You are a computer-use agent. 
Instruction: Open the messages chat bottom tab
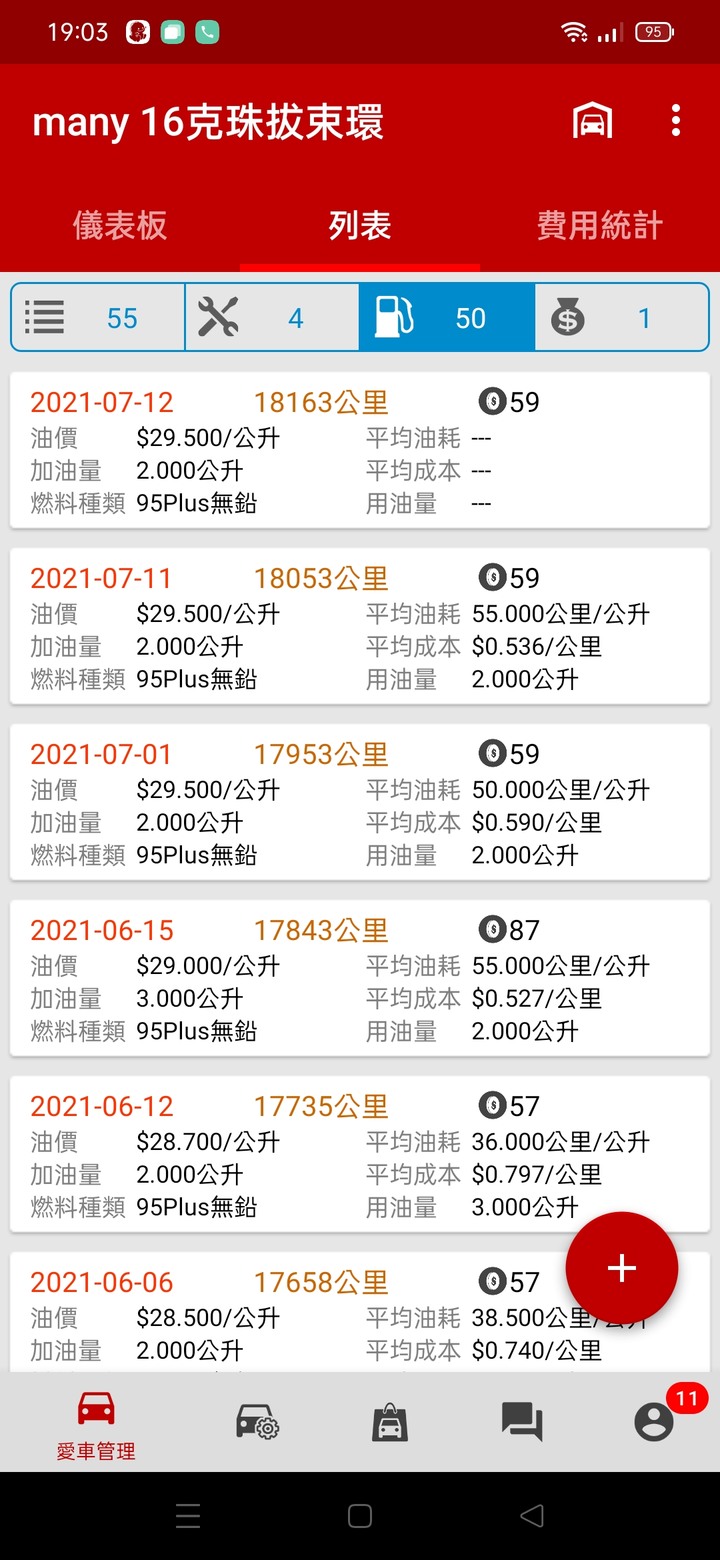pyautogui.click(x=521, y=1421)
